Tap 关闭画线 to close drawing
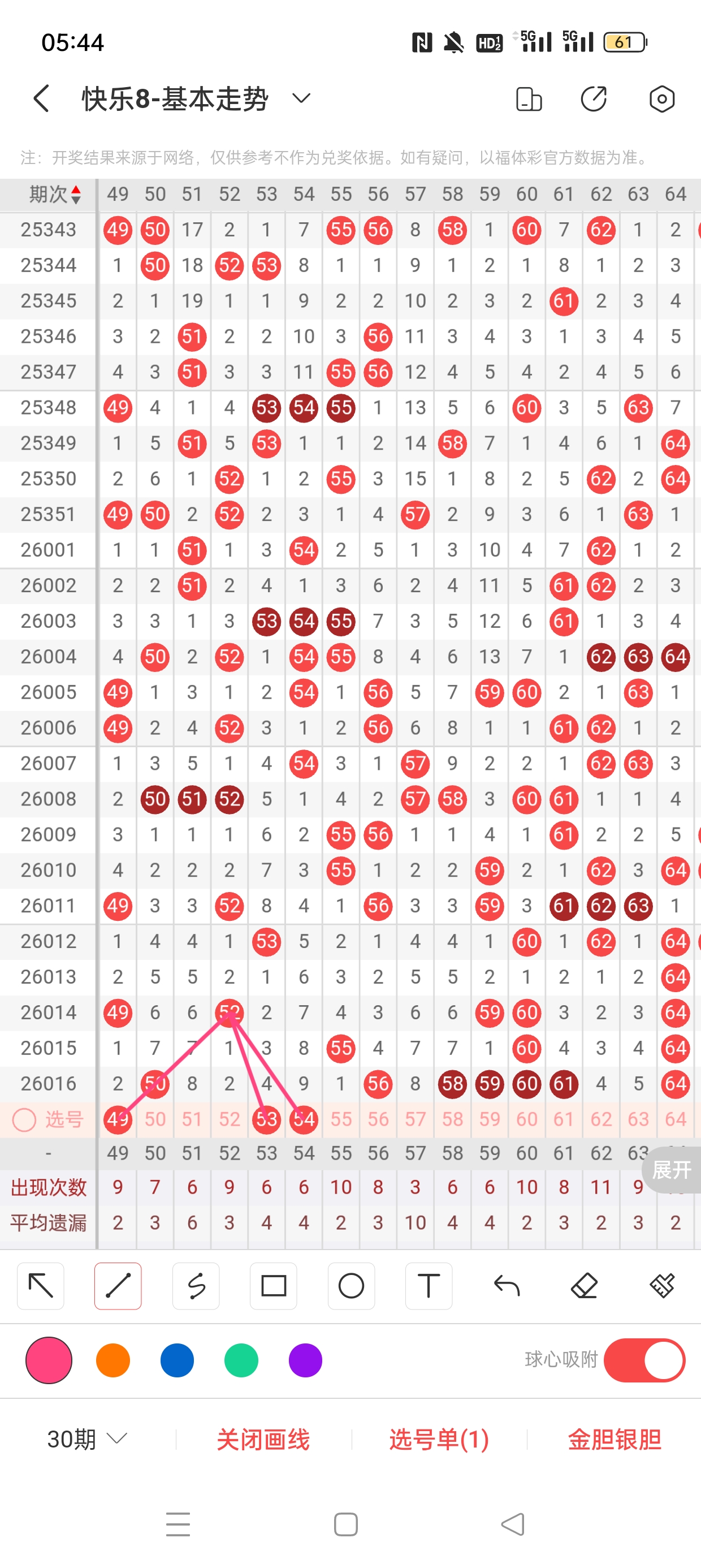 tap(263, 1439)
